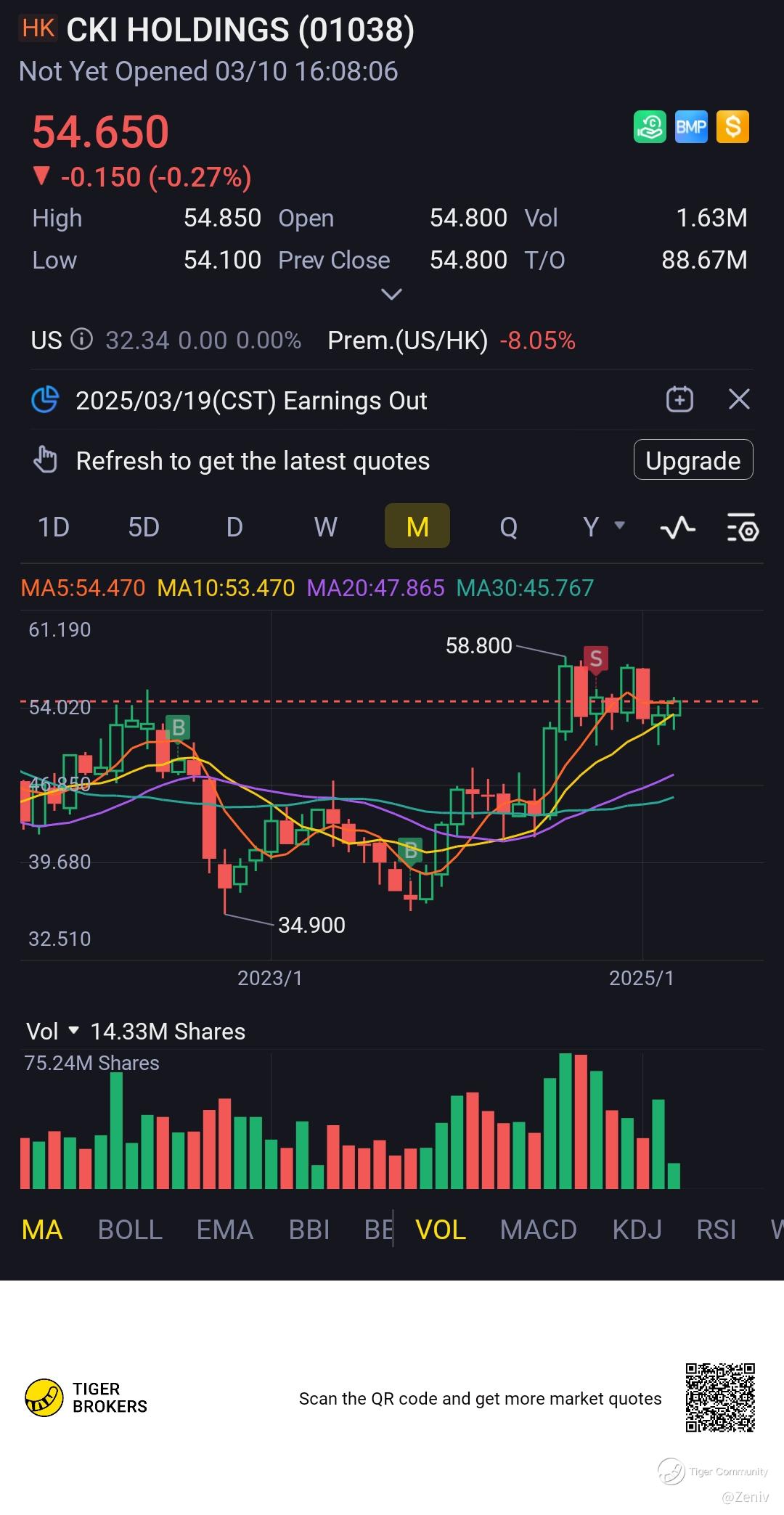The width and height of the screenshot is (784, 1515).
Task: Switch sub-chart to RSI
Action: 716,1230
